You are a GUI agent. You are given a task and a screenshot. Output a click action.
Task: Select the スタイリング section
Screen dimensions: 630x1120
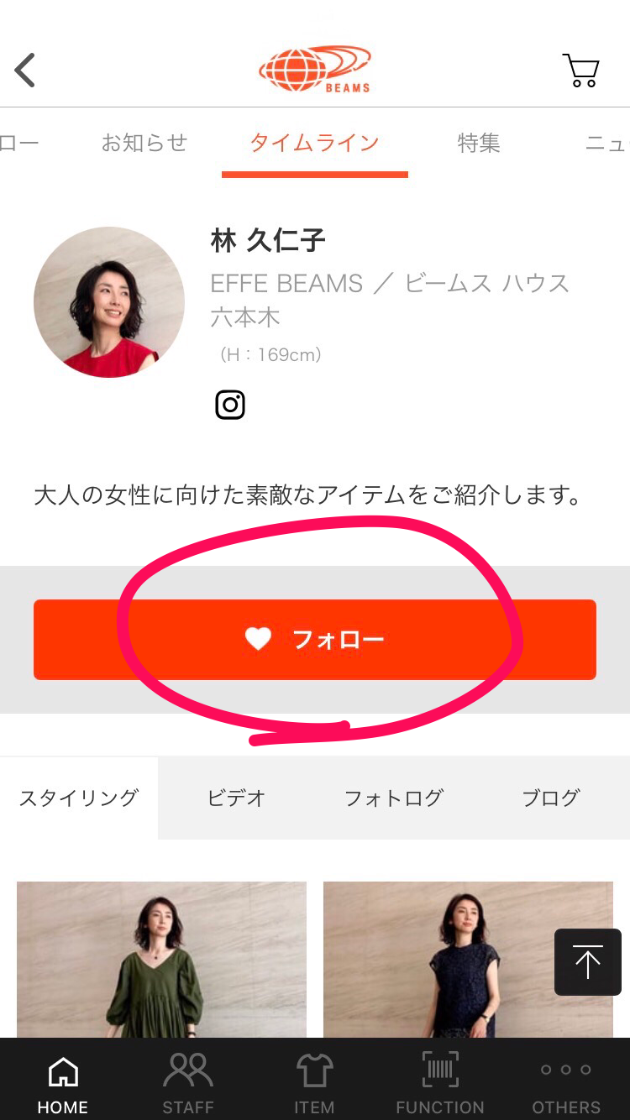(x=79, y=798)
